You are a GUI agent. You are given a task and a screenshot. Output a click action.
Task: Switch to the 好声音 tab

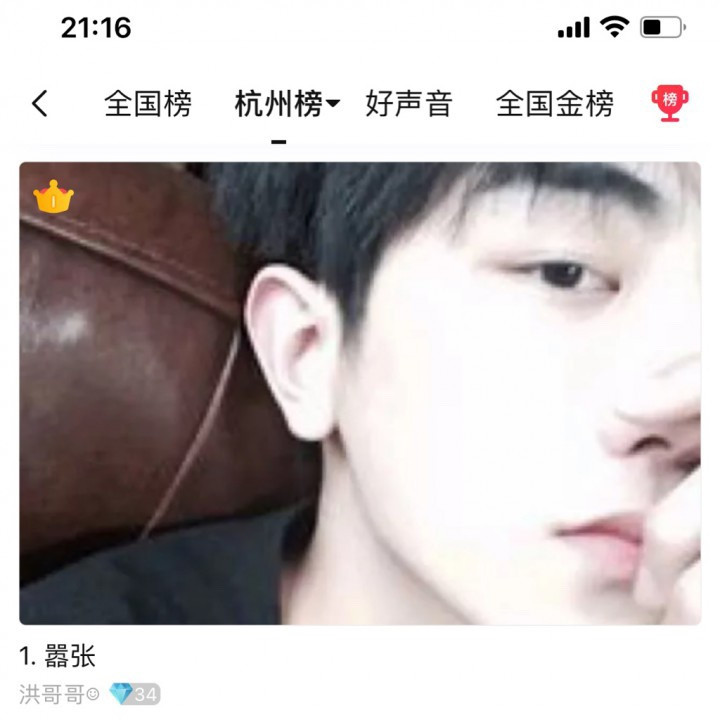pos(408,103)
